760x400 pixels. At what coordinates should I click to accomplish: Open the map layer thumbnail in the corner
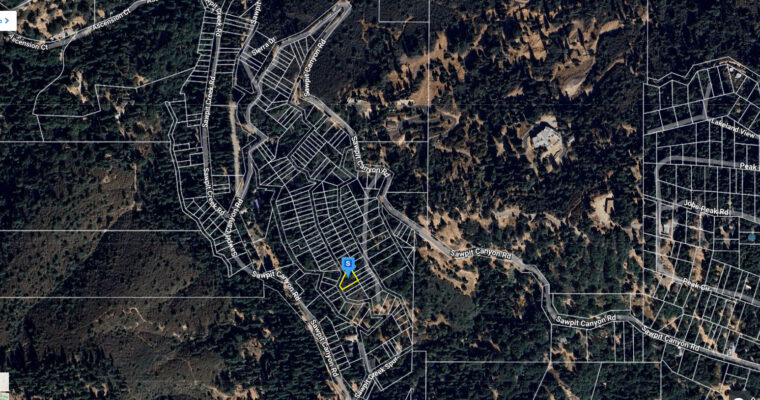coord(4,381)
